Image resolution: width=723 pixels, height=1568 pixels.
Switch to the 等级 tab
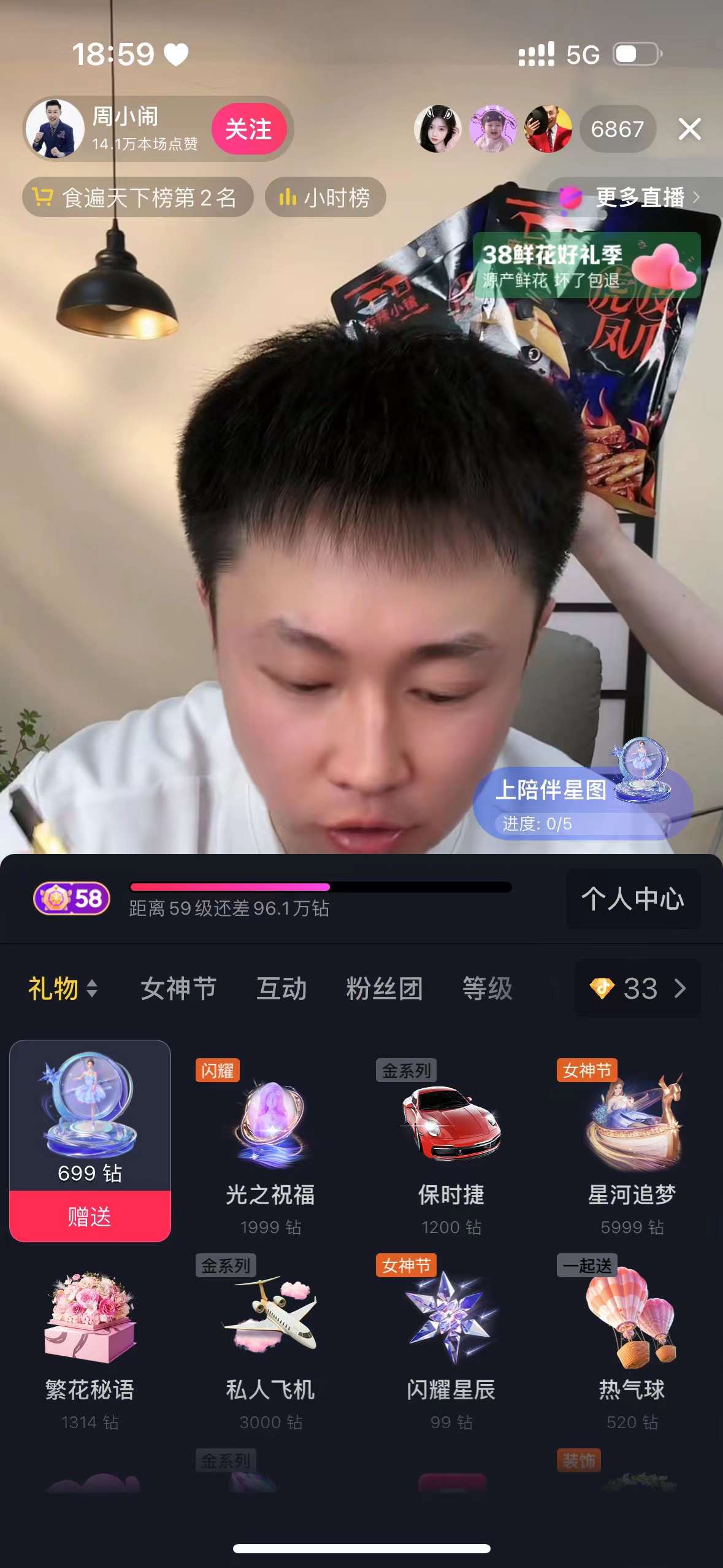487,988
